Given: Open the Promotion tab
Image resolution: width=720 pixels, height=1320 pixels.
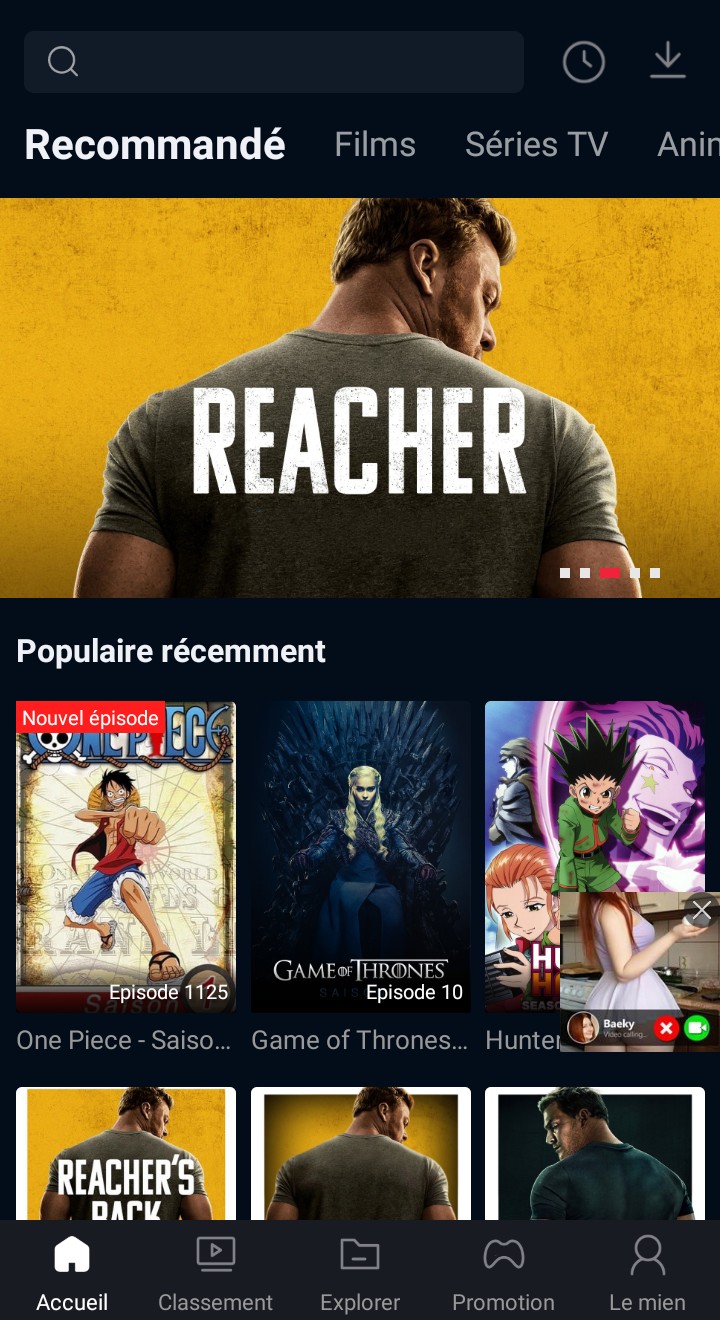Looking at the screenshot, I should (503, 1272).
